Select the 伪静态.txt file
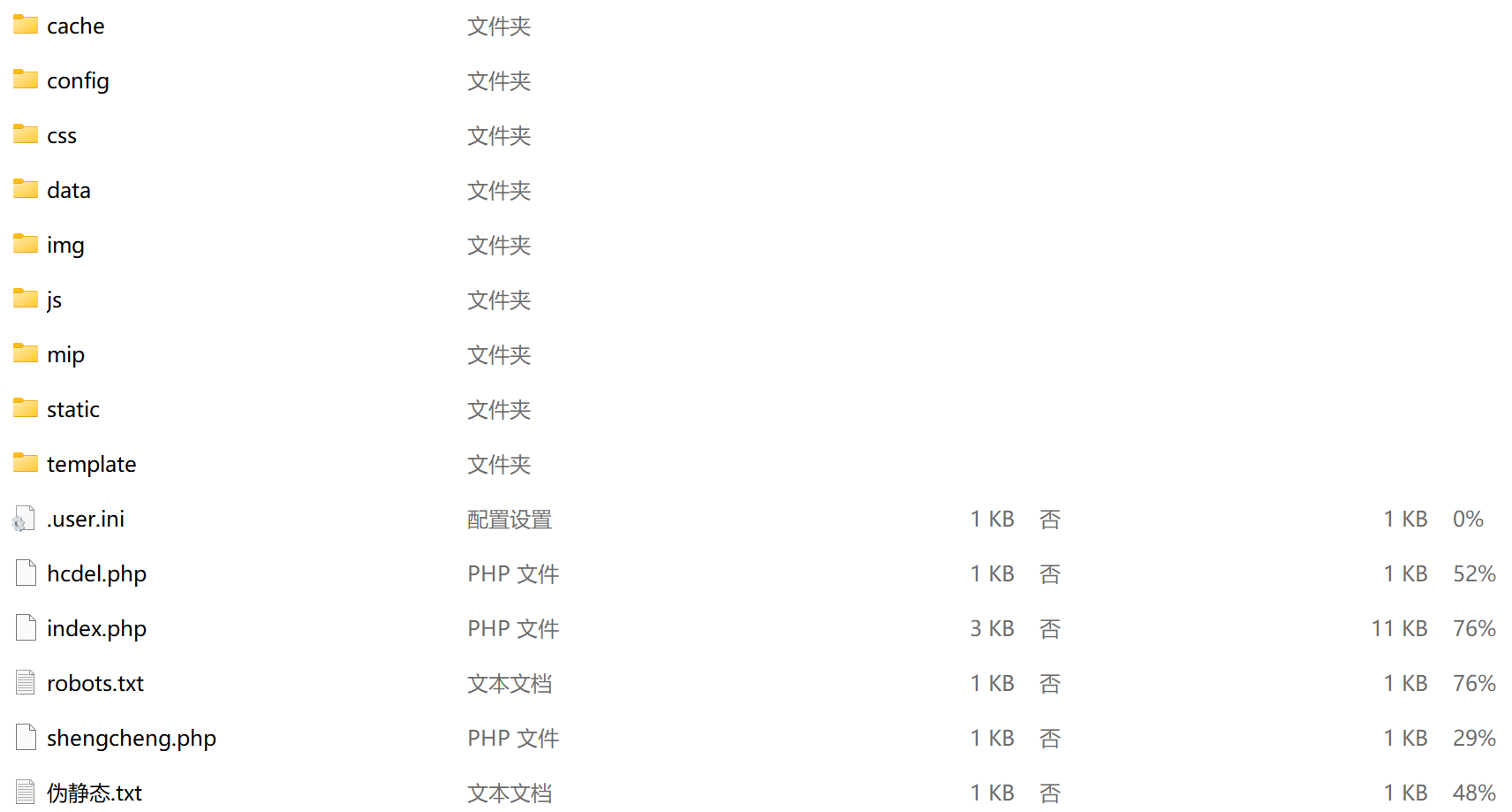 (x=94, y=793)
